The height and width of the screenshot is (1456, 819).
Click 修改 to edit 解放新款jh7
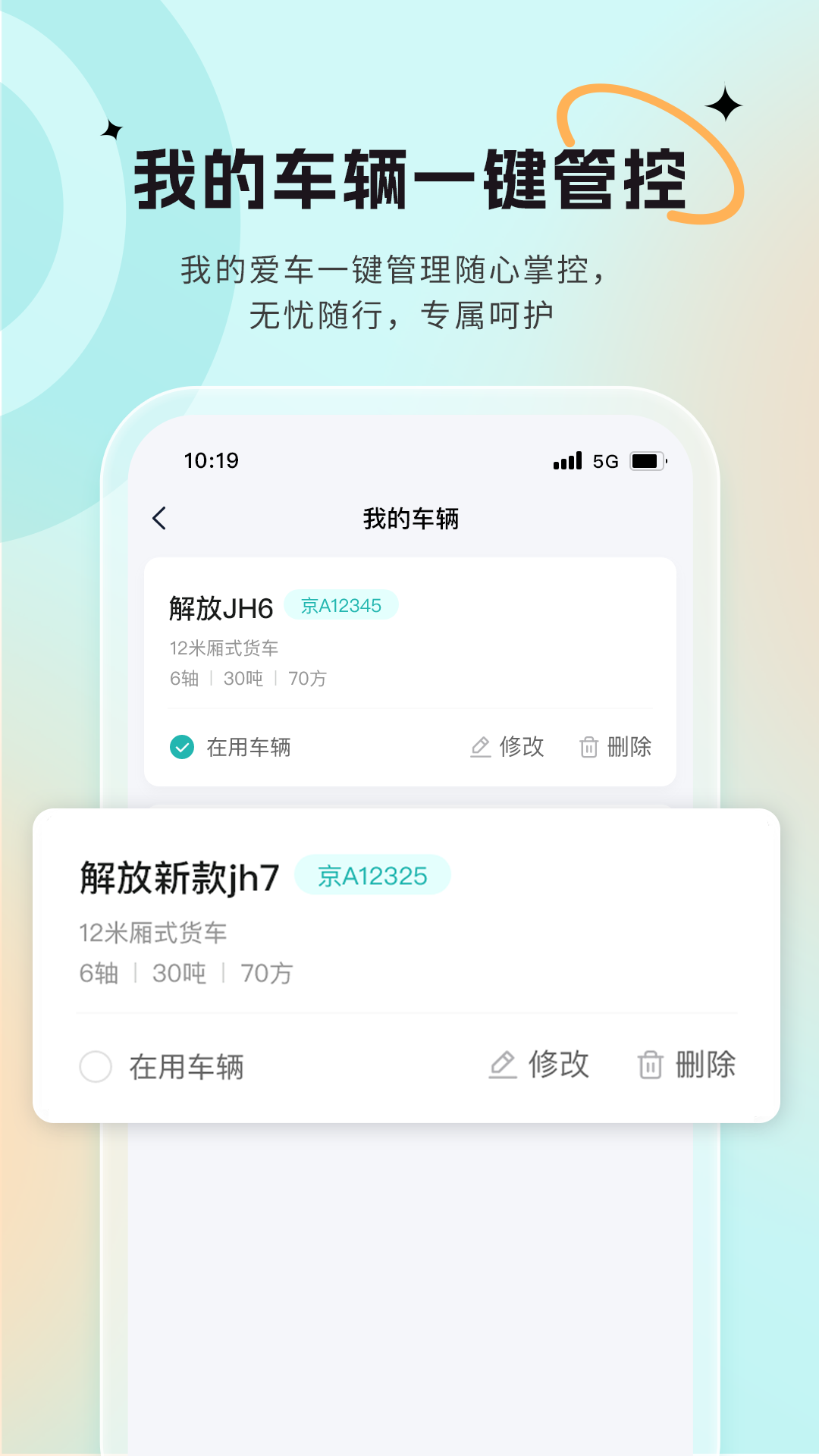(559, 1065)
